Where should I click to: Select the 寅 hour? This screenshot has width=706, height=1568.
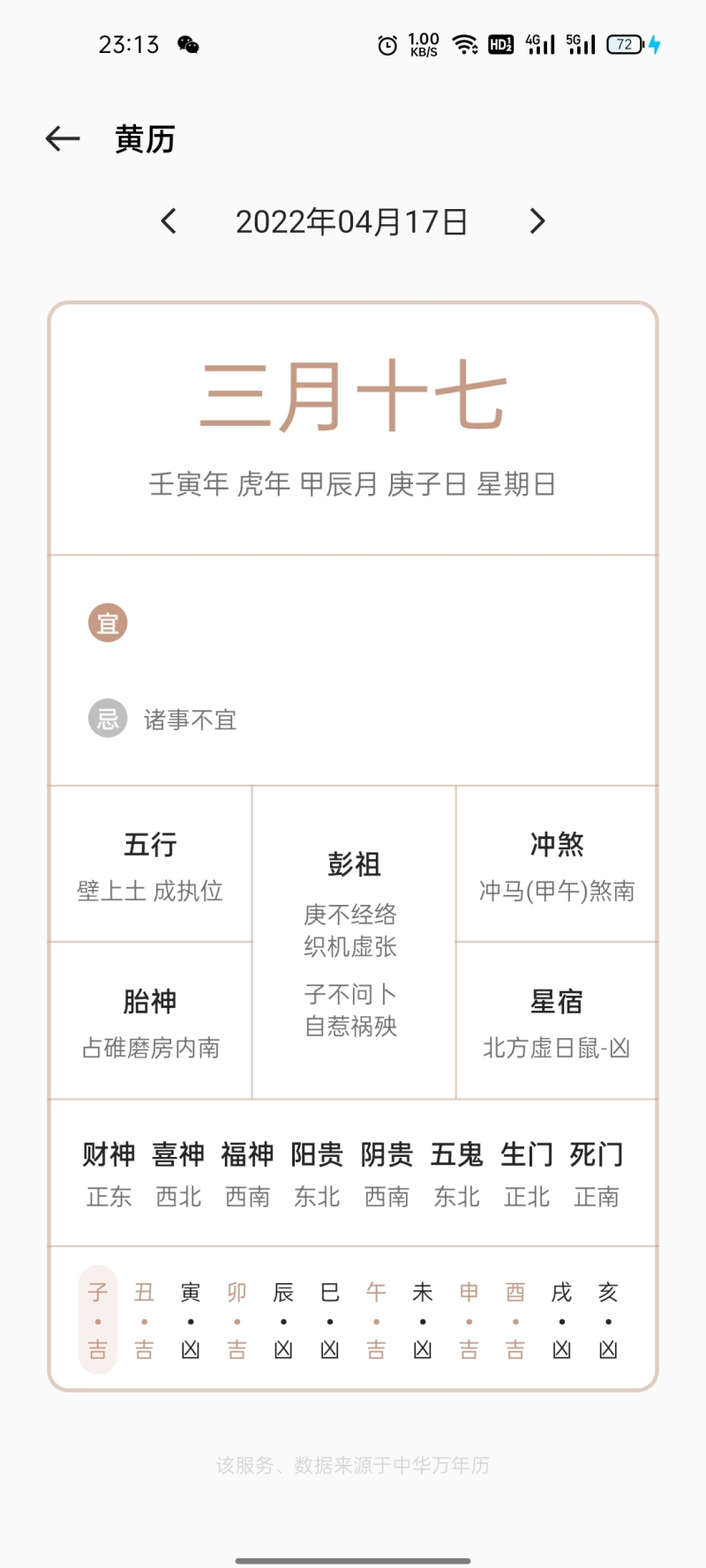(x=191, y=1320)
